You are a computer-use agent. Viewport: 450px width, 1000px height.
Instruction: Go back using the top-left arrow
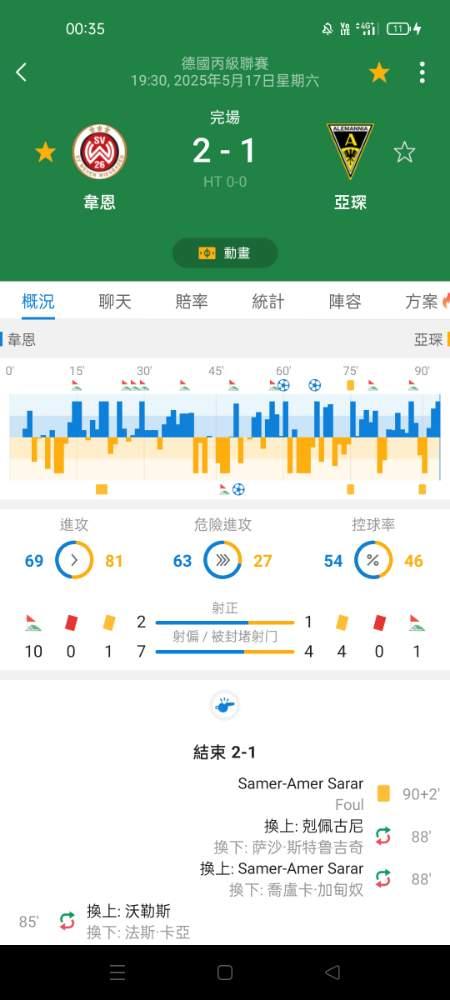pos(21,72)
